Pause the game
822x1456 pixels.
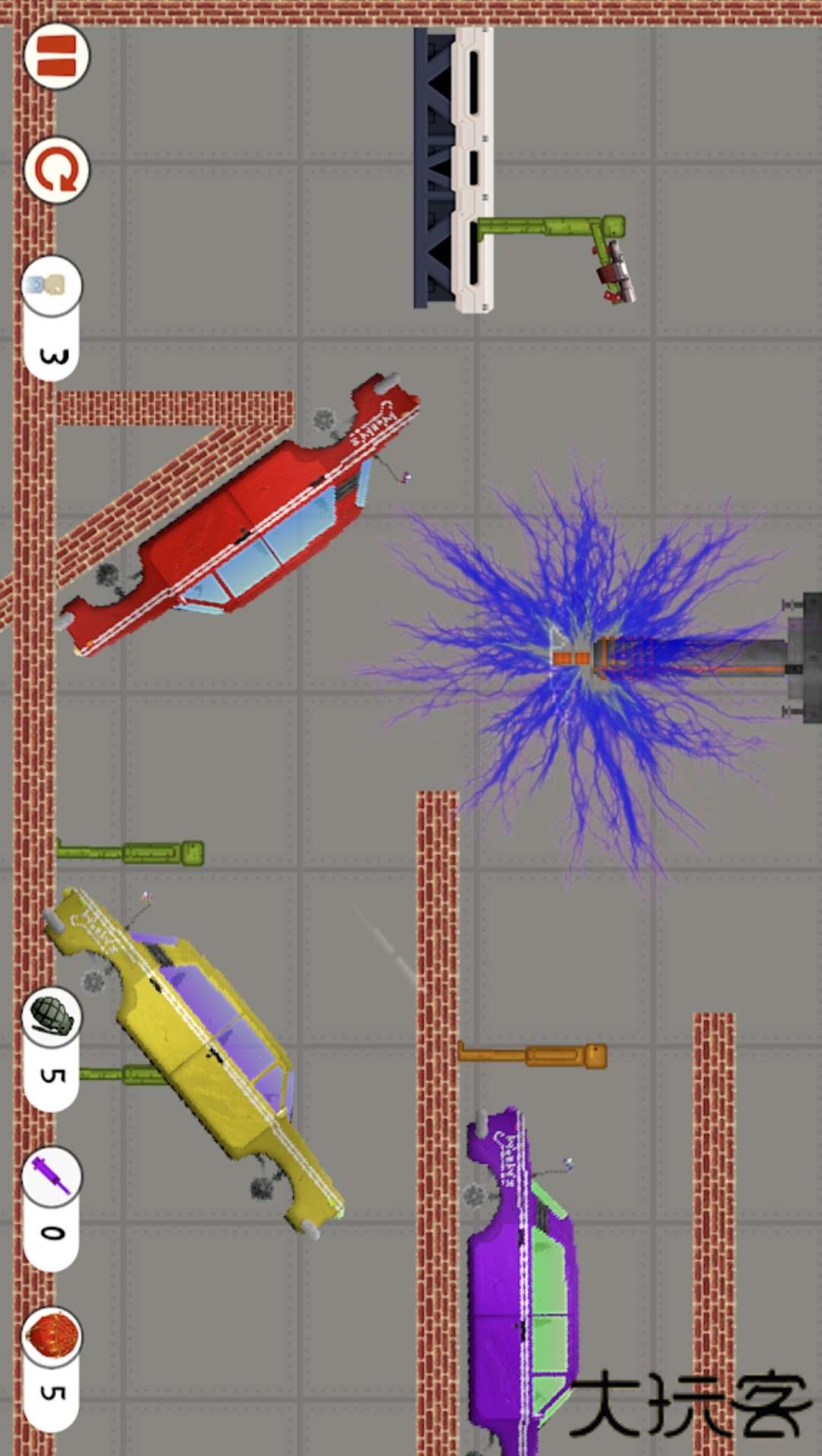click(56, 56)
